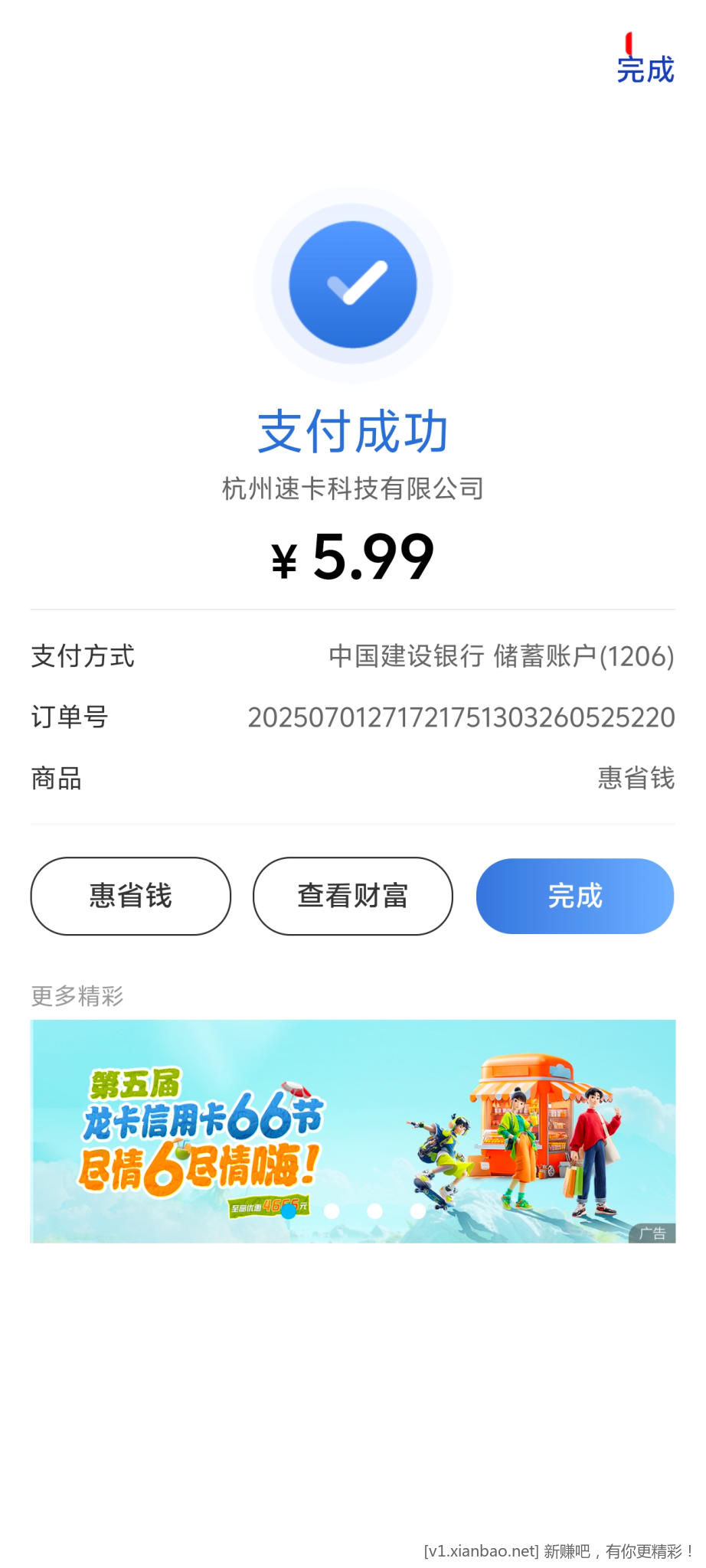
Task: Select the third carousel indicator dot
Action: (375, 1210)
